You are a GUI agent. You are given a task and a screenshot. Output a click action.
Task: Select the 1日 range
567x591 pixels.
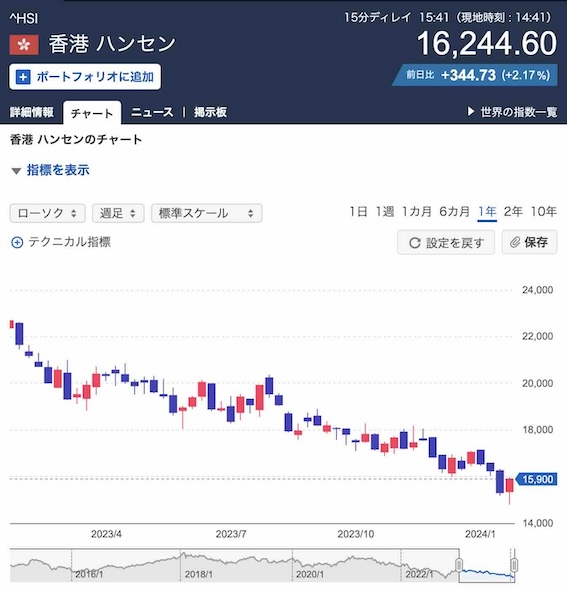358,212
